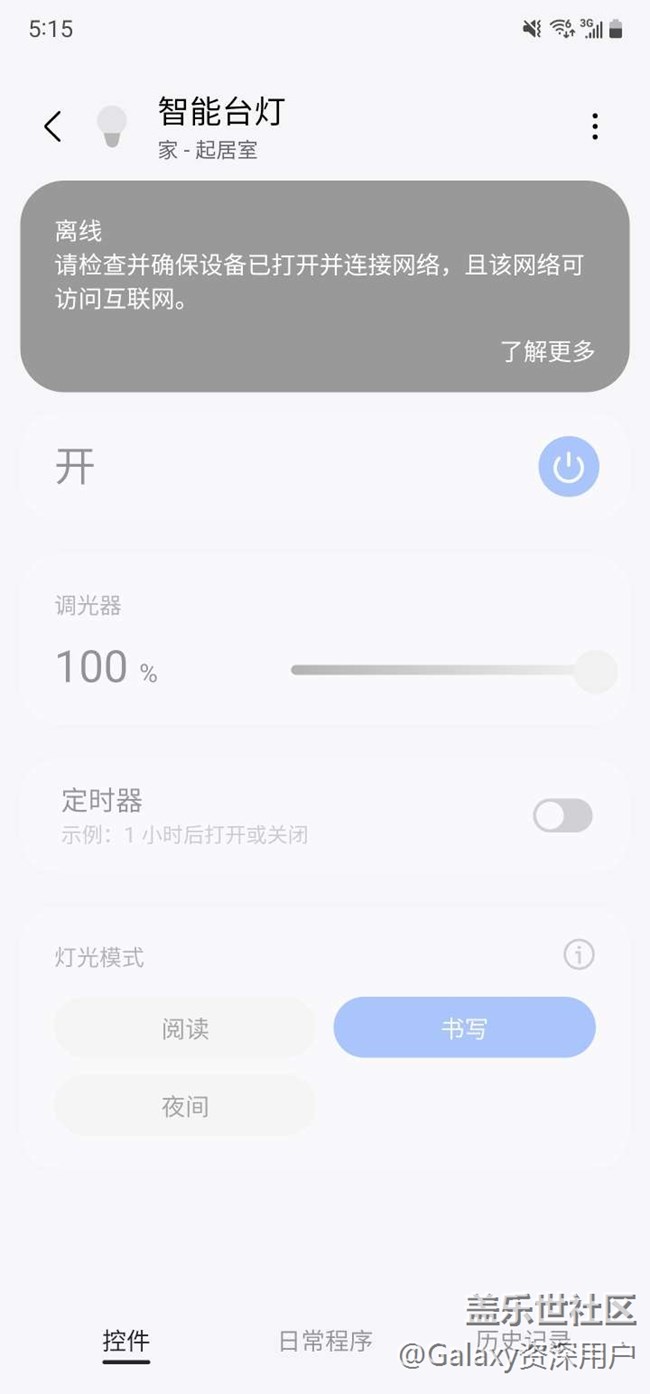Stay on the 控件 tab
650x1394 pixels.
[x=126, y=1341]
